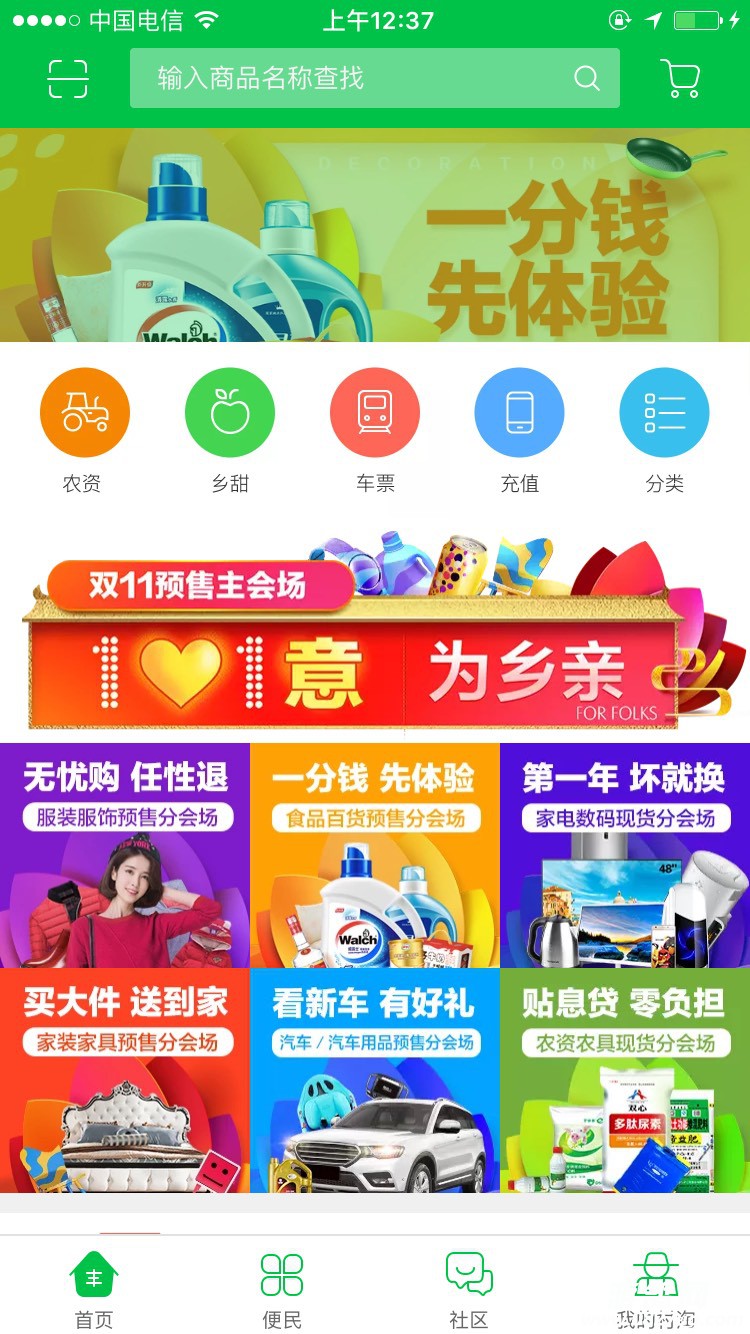Open 食品百货预售分会场 tile
This screenshot has height=1334, width=750.
pyautogui.click(x=375, y=855)
